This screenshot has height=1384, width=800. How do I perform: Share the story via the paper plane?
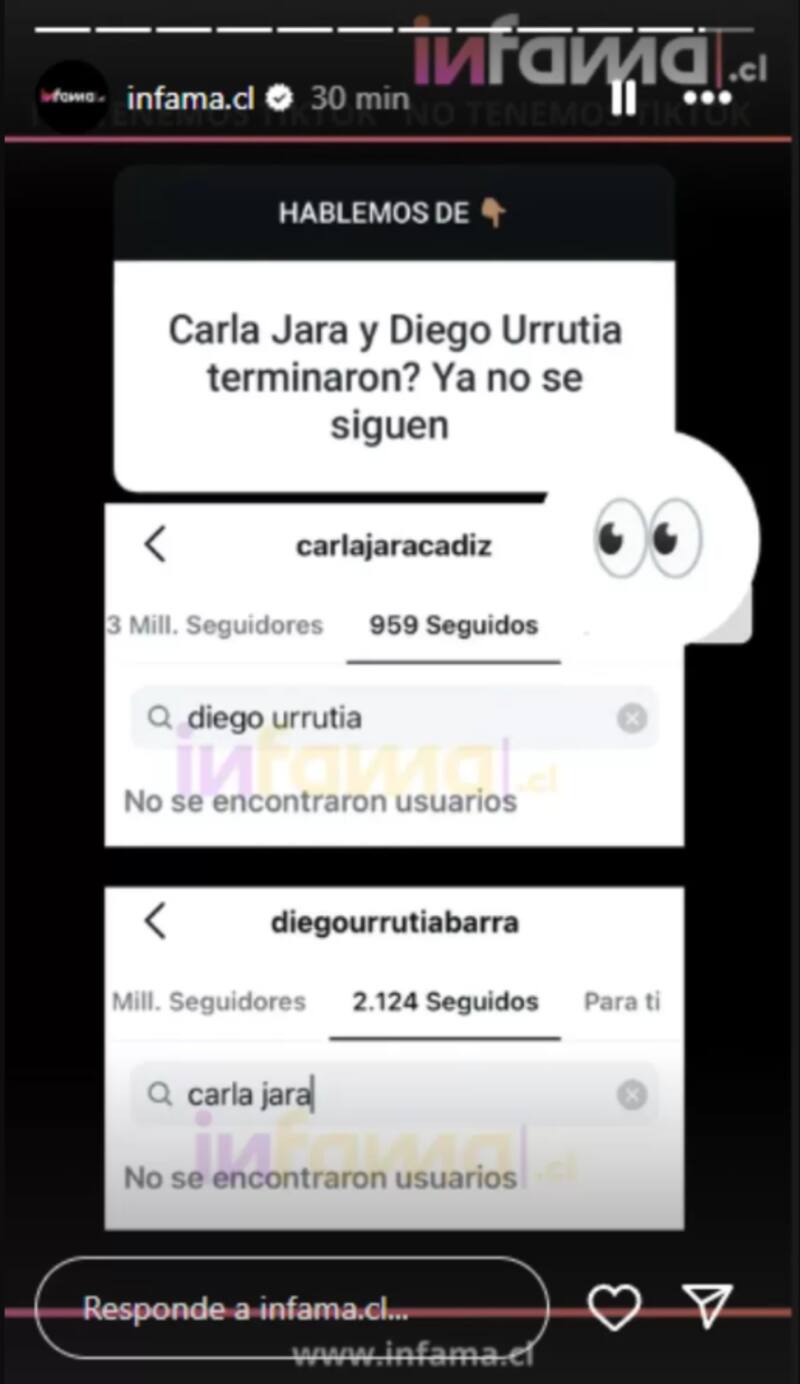click(x=708, y=1307)
